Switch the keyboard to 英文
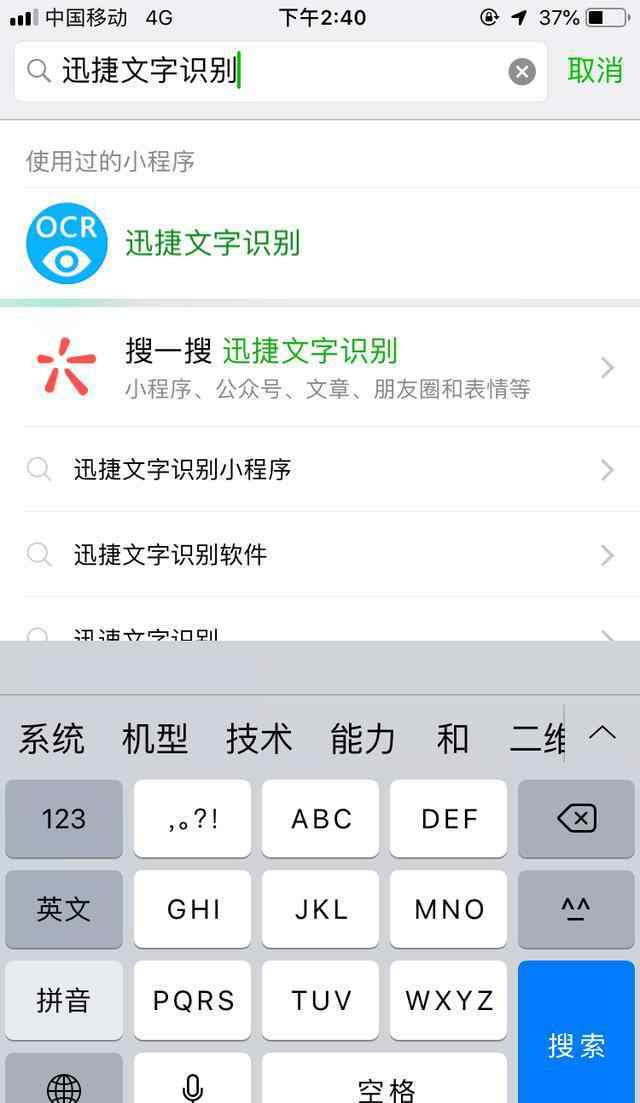 pos(64,909)
